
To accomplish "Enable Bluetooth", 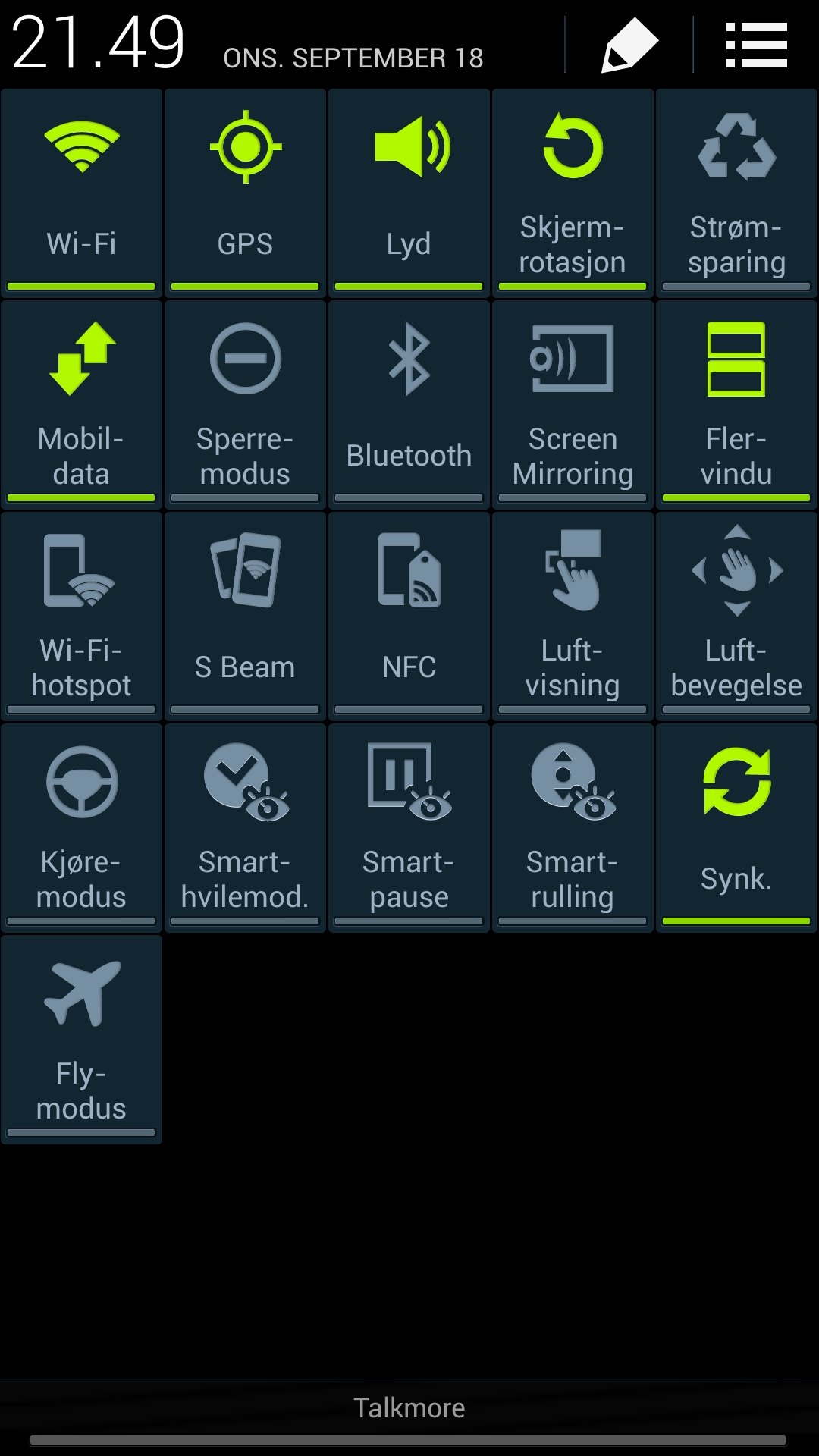I will [x=409, y=404].
